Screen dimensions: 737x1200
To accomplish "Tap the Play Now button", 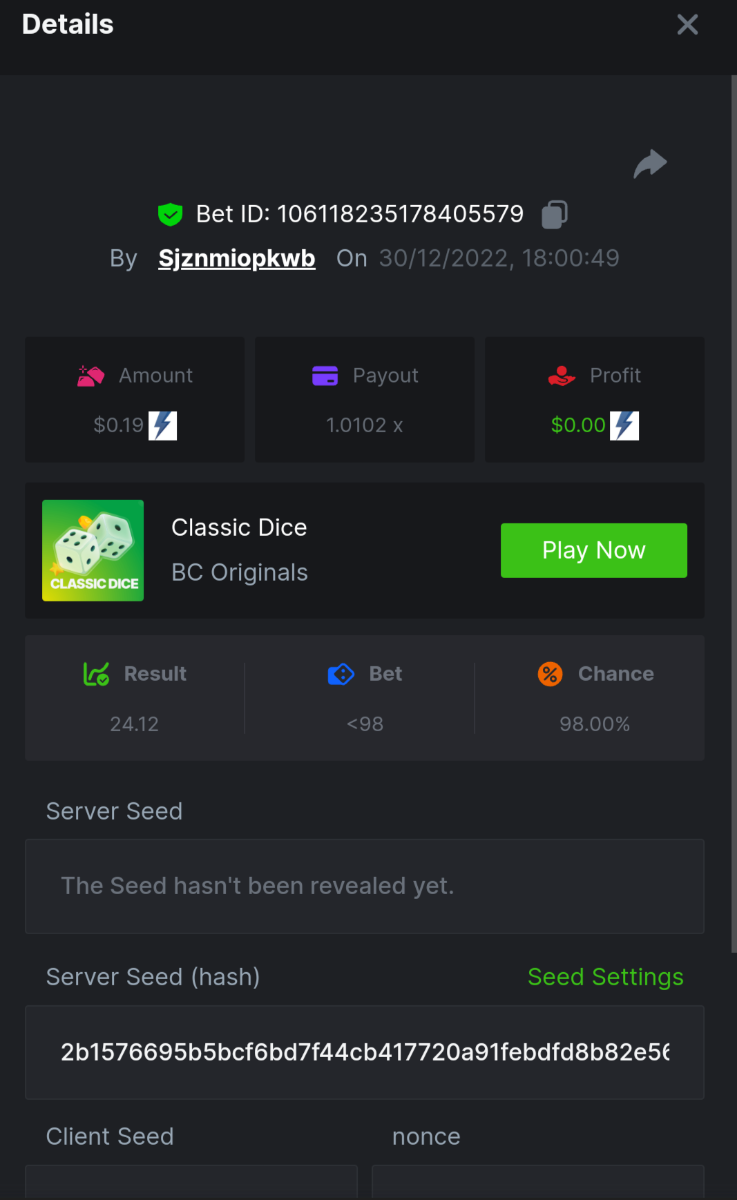I will click(x=593, y=550).
